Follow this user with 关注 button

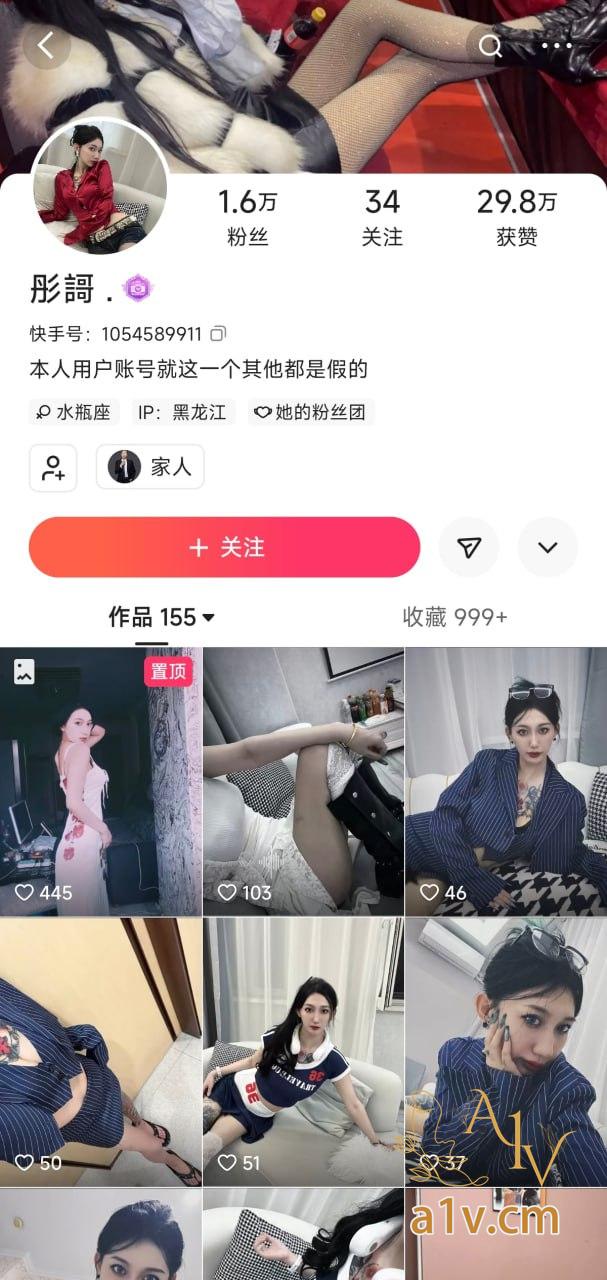(x=224, y=547)
